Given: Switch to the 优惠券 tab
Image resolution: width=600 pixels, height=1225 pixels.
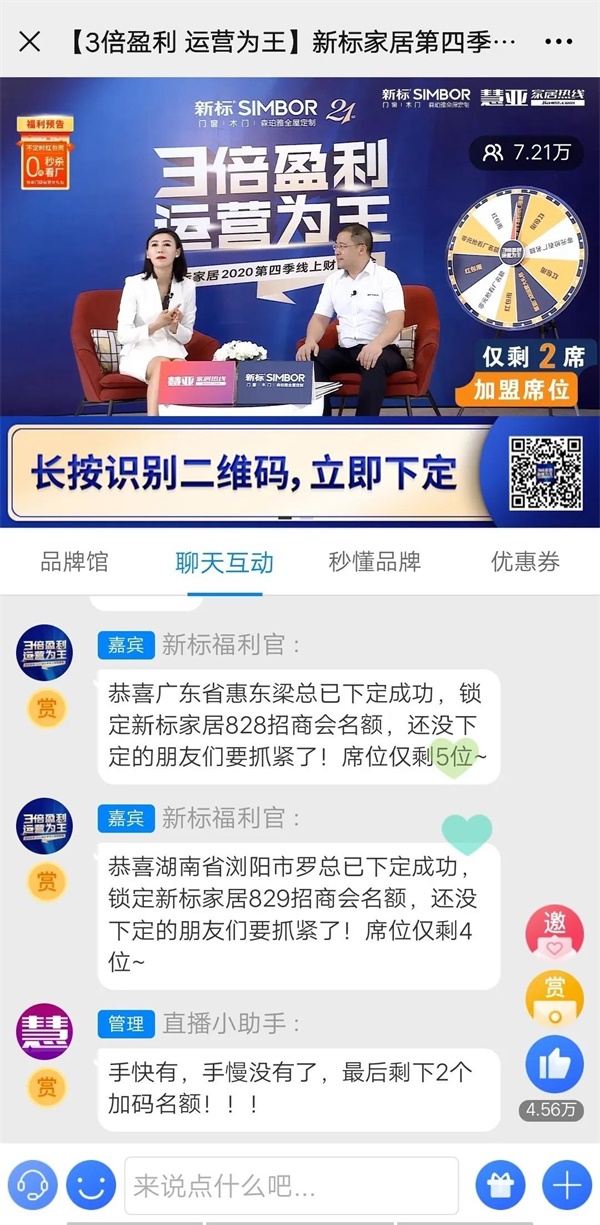Looking at the screenshot, I should click(x=525, y=562).
